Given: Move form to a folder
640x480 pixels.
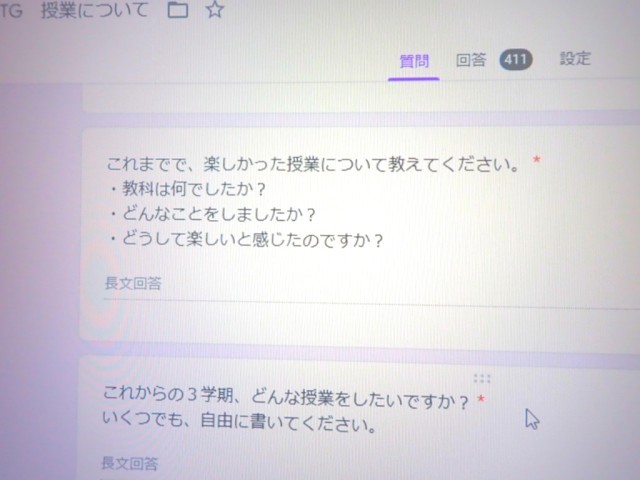Looking at the screenshot, I should [178, 12].
